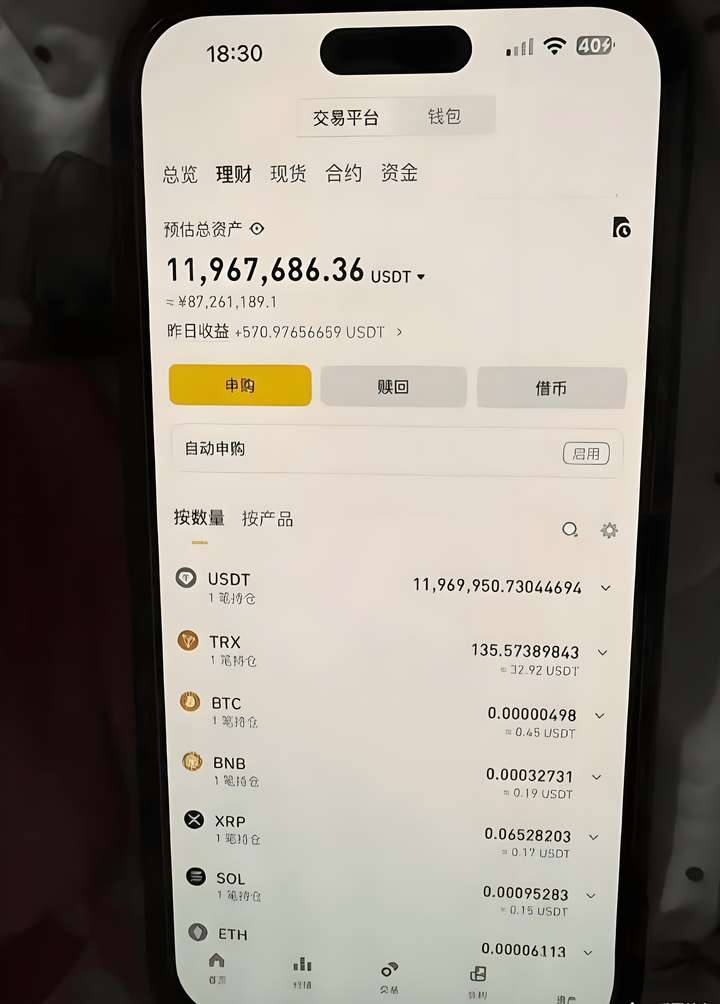Search holdings with the magnifier icon

point(569,530)
